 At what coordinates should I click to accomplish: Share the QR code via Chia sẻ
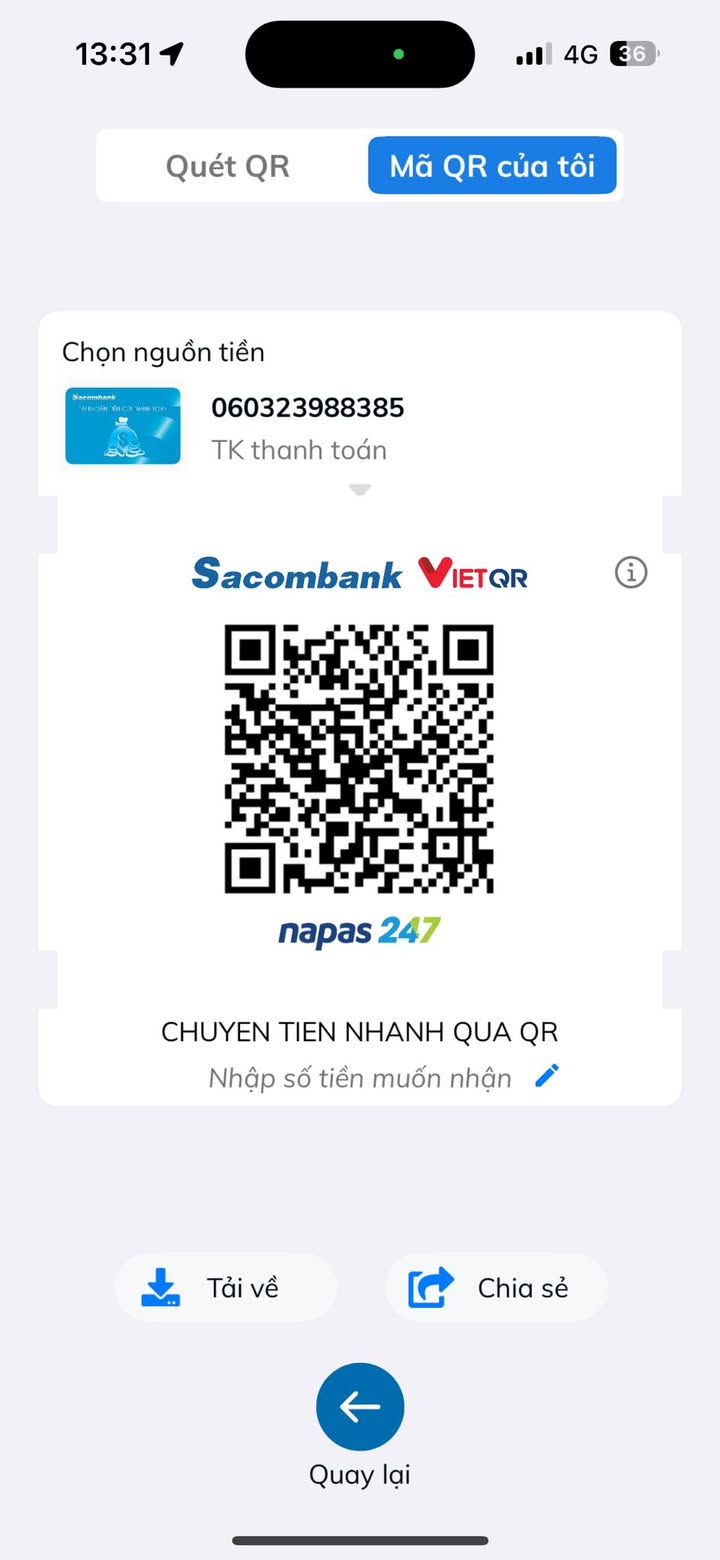(x=496, y=1288)
